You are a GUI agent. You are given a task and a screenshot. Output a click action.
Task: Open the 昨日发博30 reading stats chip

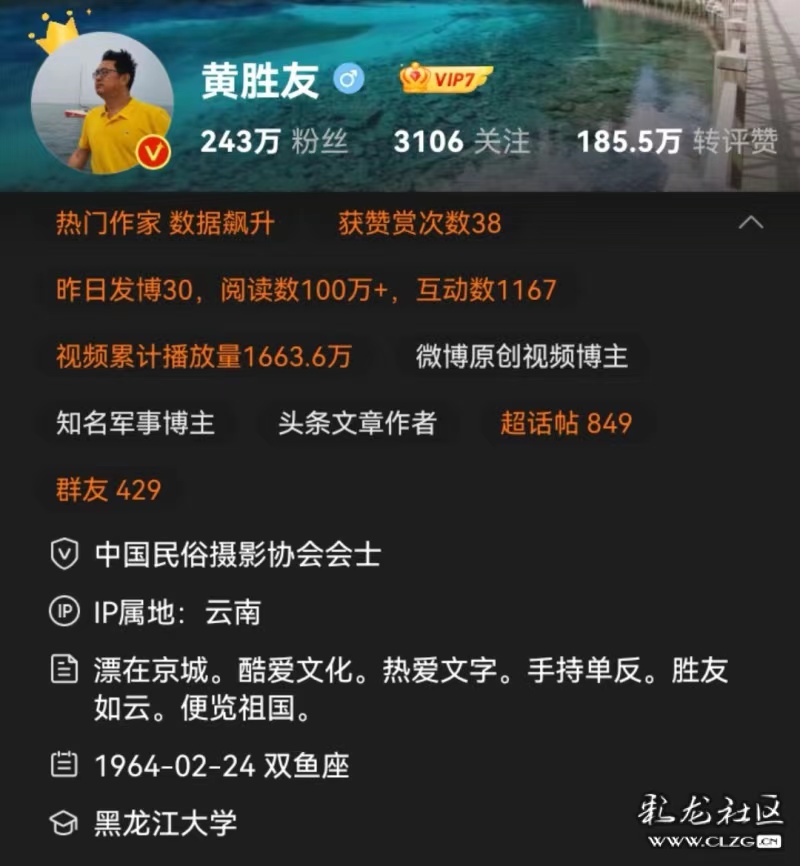tap(306, 290)
